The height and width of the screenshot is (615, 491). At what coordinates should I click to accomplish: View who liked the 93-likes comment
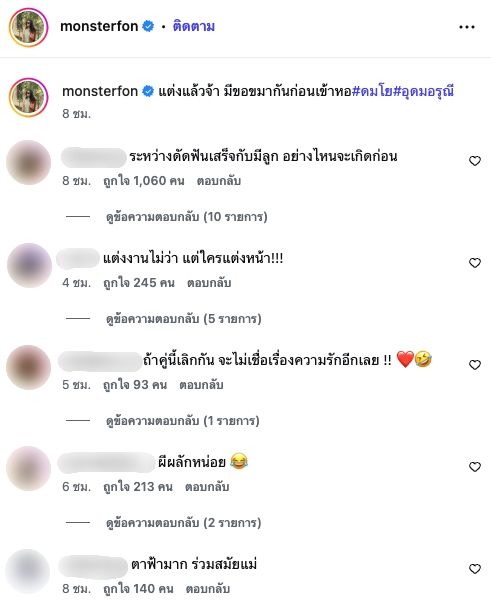135,385
